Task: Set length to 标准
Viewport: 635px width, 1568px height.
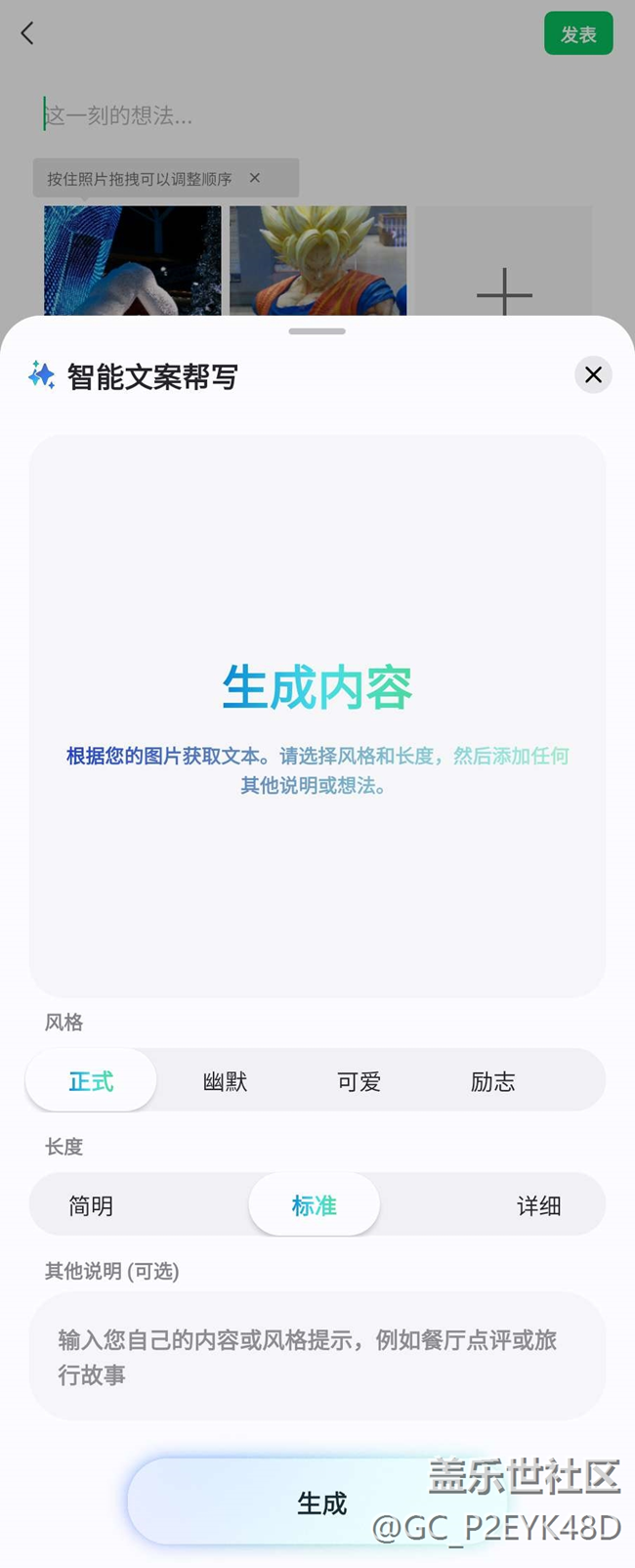Action: (314, 1205)
